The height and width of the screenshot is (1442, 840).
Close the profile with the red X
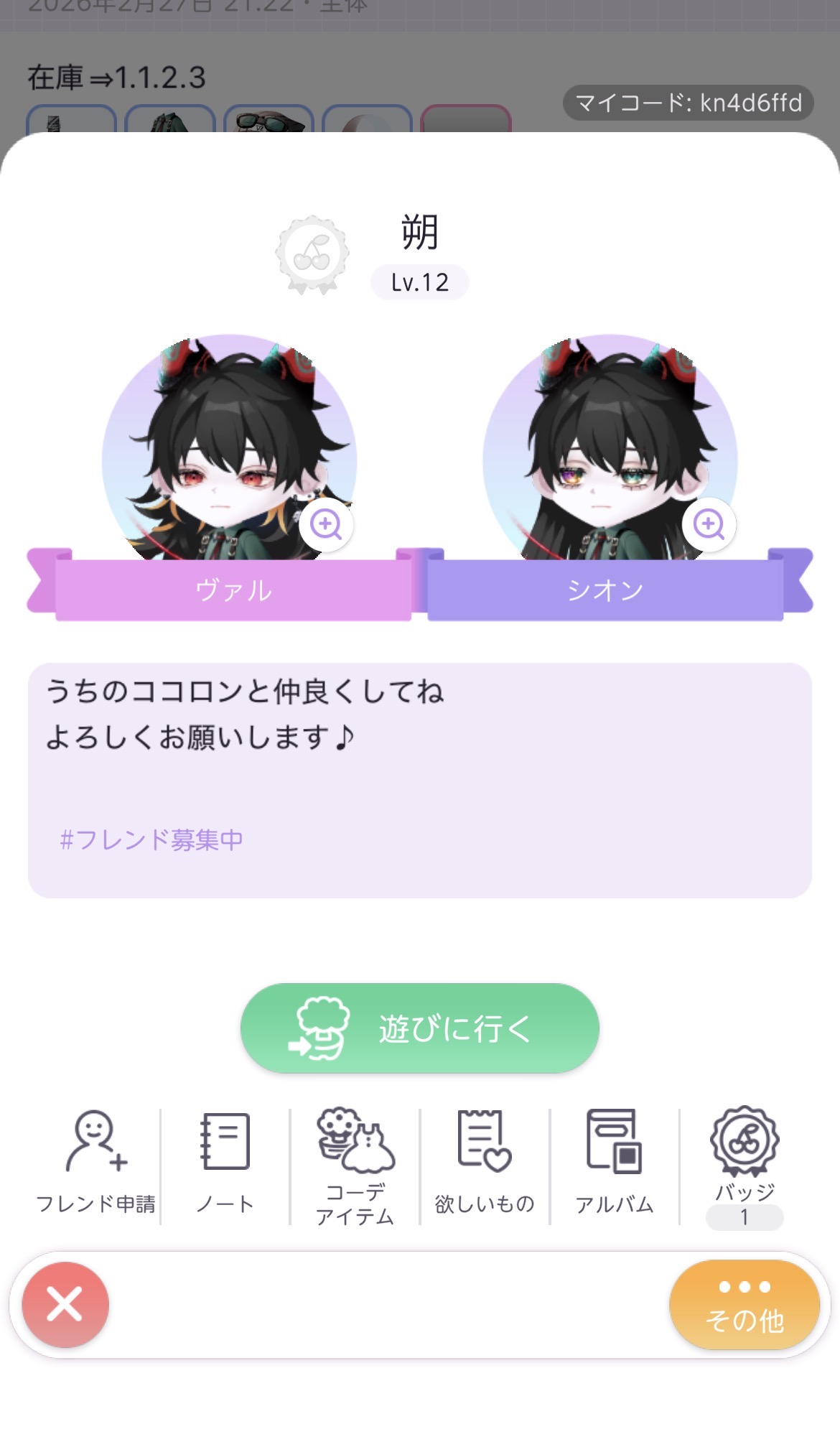[x=65, y=1304]
